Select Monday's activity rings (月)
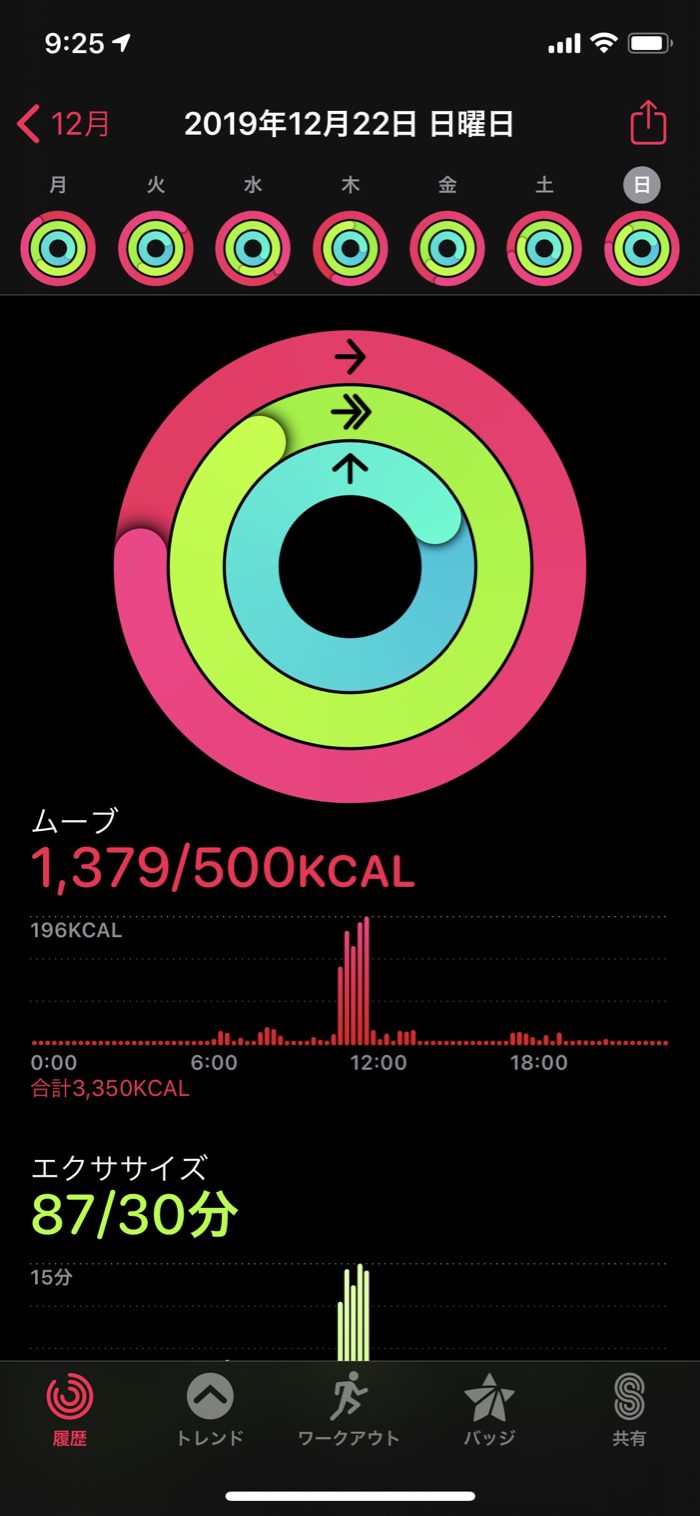The height and width of the screenshot is (1516, 700). (x=58, y=249)
